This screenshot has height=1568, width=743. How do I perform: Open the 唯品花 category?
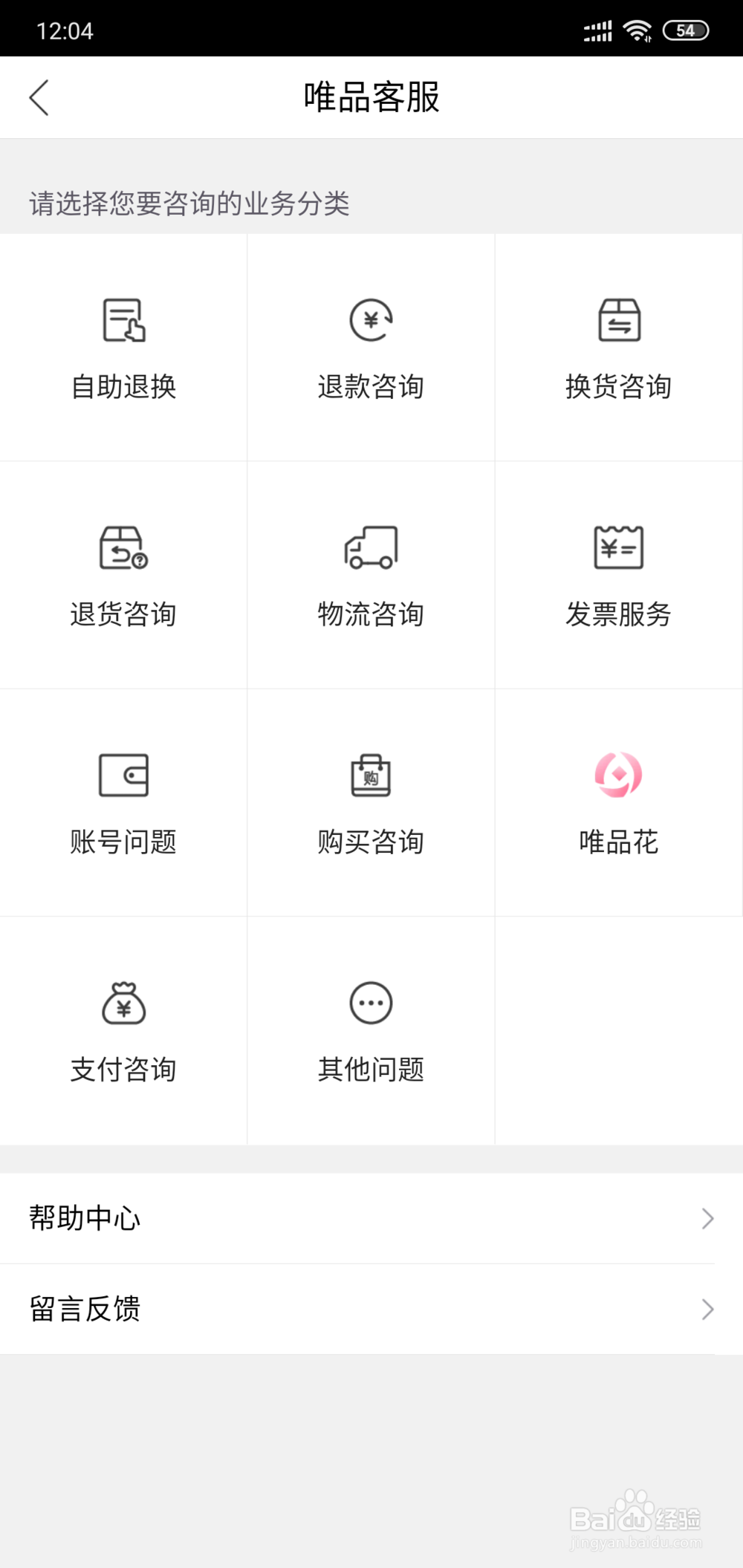click(618, 803)
